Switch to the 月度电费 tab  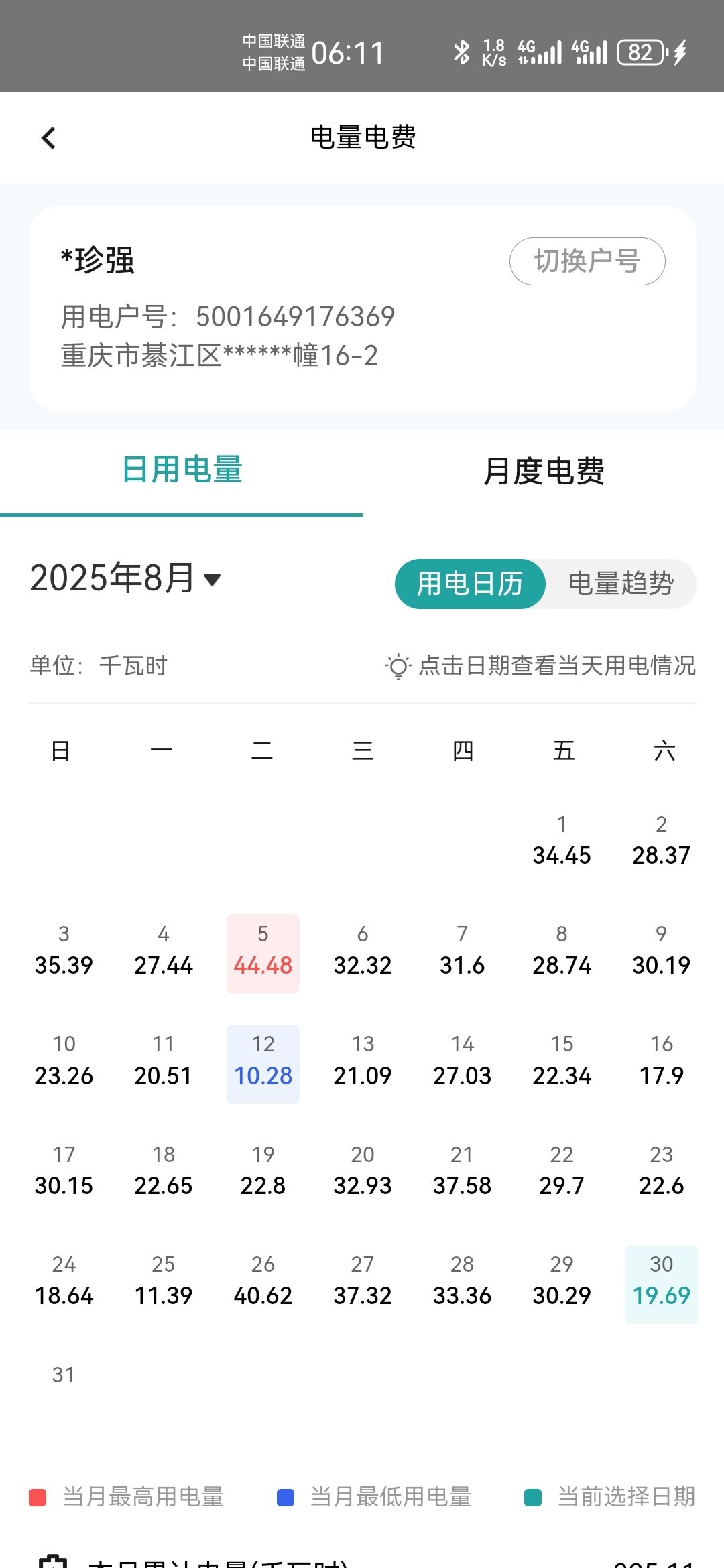pyautogui.click(x=543, y=470)
